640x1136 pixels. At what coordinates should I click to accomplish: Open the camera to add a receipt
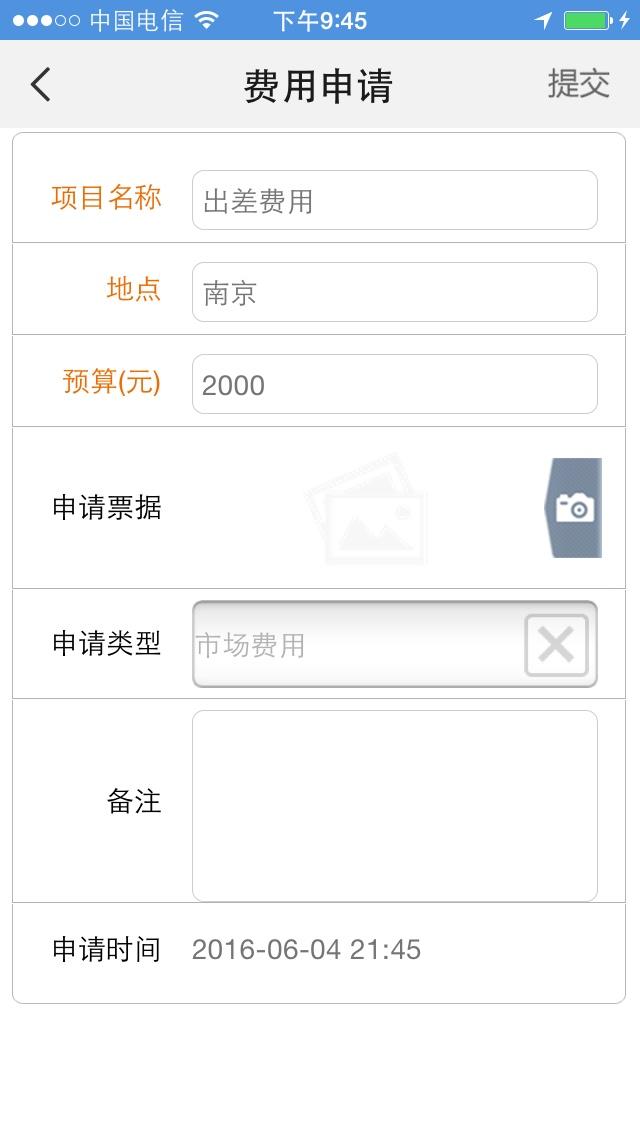pyautogui.click(x=574, y=508)
